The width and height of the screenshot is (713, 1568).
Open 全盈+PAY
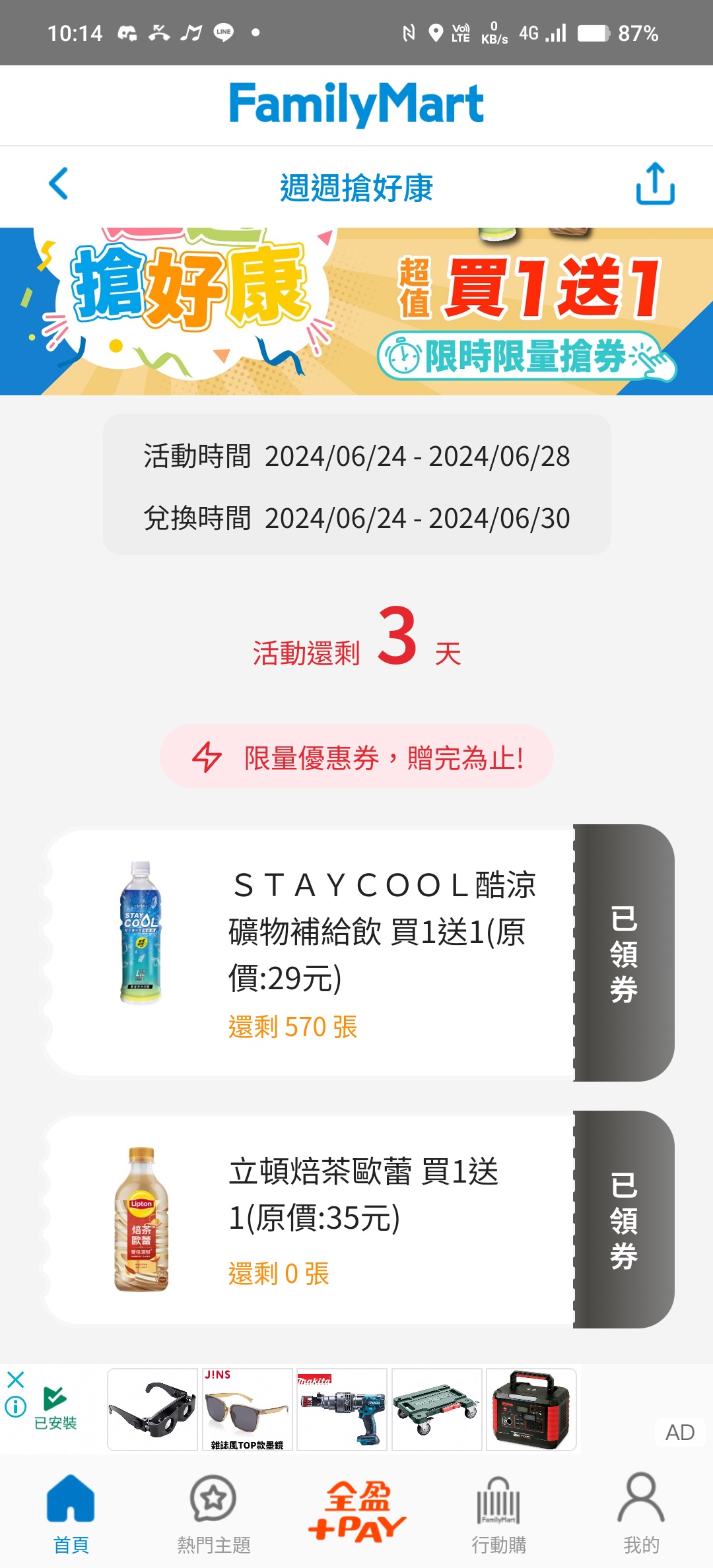tap(356, 1513)
